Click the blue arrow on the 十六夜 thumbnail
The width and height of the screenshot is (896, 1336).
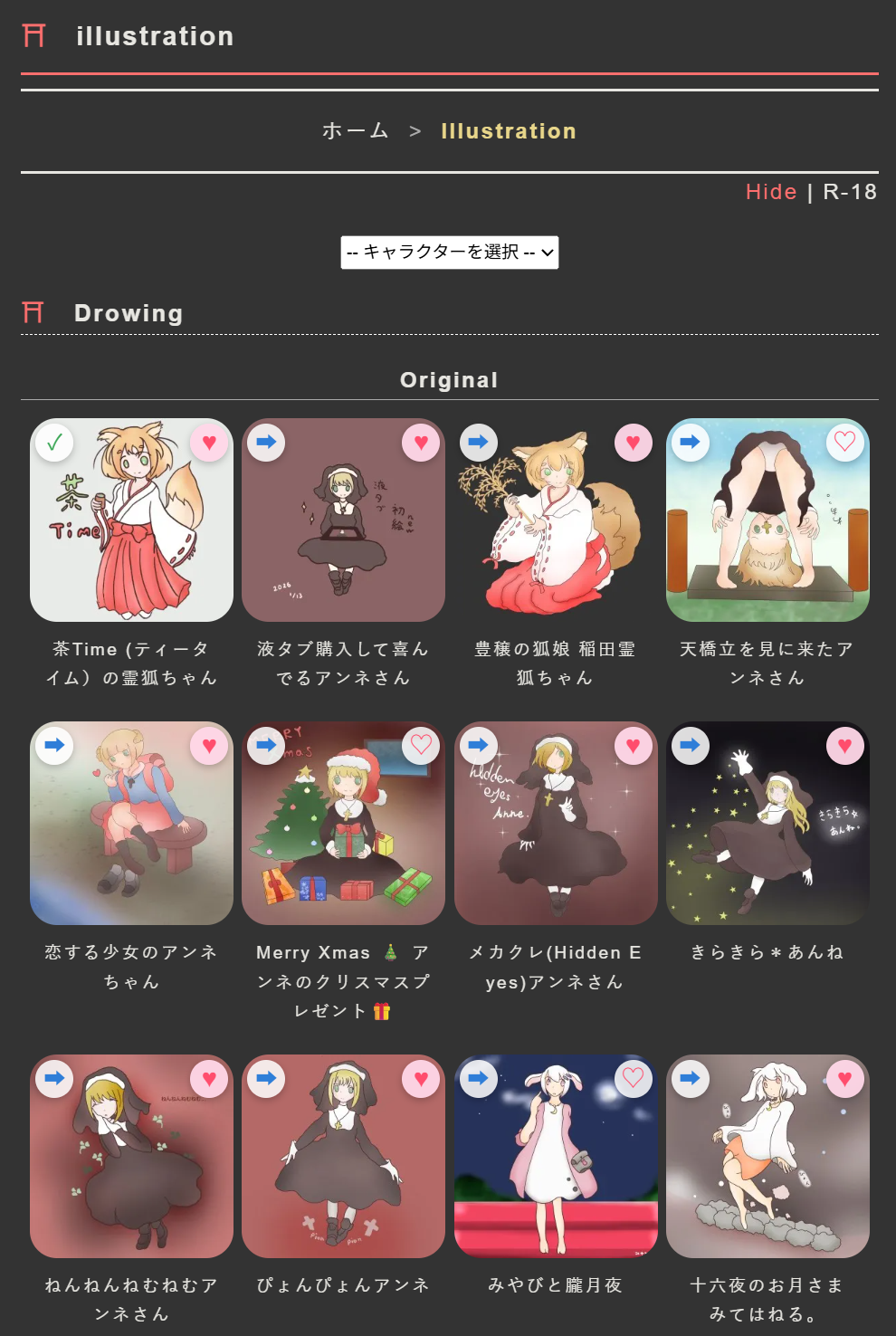690,1078
